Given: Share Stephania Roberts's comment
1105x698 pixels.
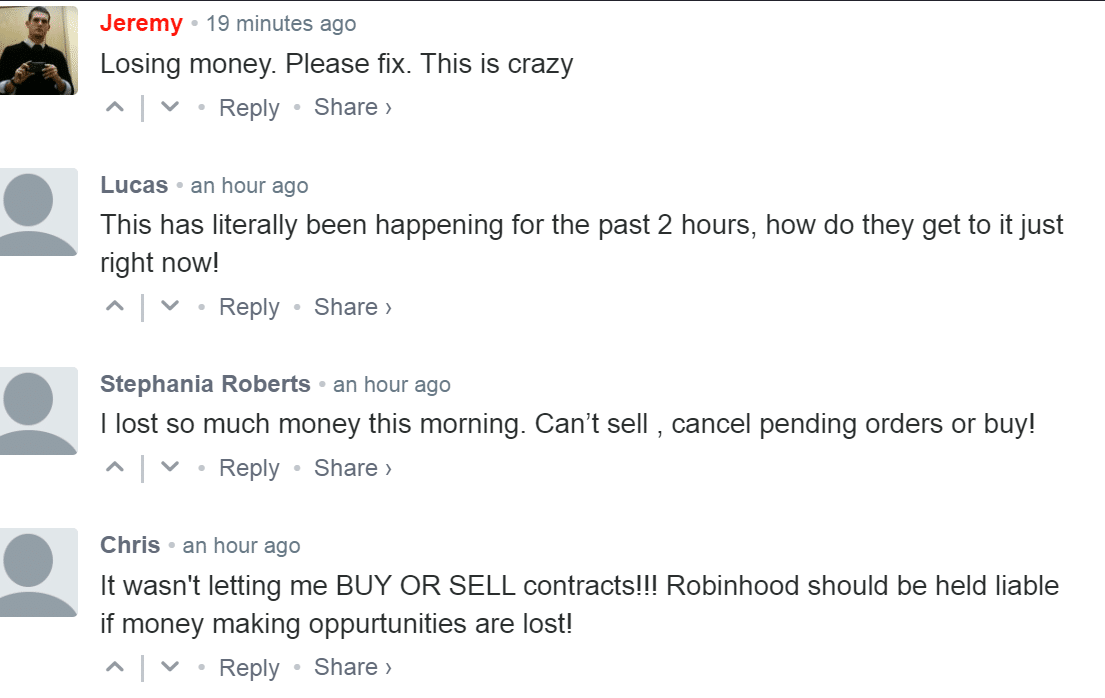Looking at the screenshot, I should [x=352, y=468].
